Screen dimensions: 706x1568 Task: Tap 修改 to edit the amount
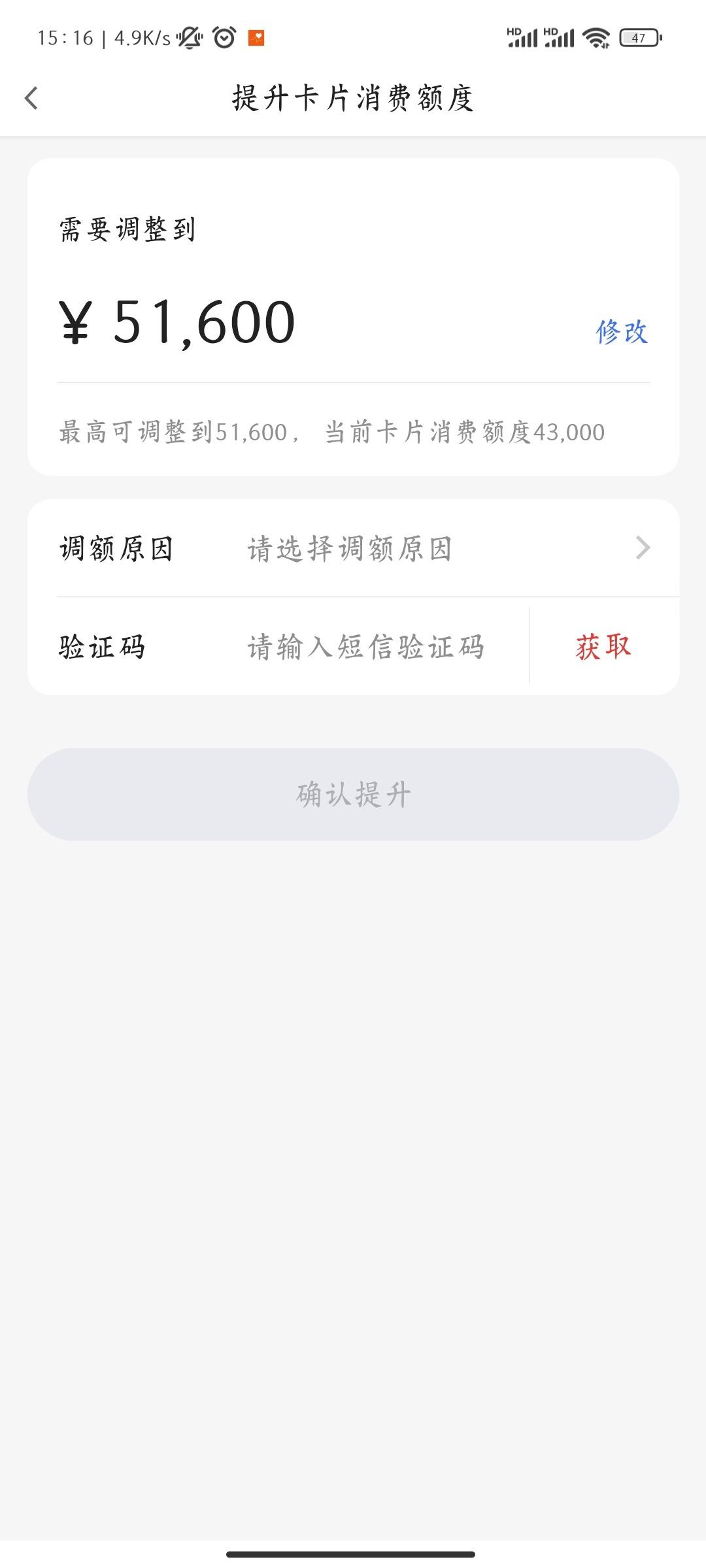[622, 332]
